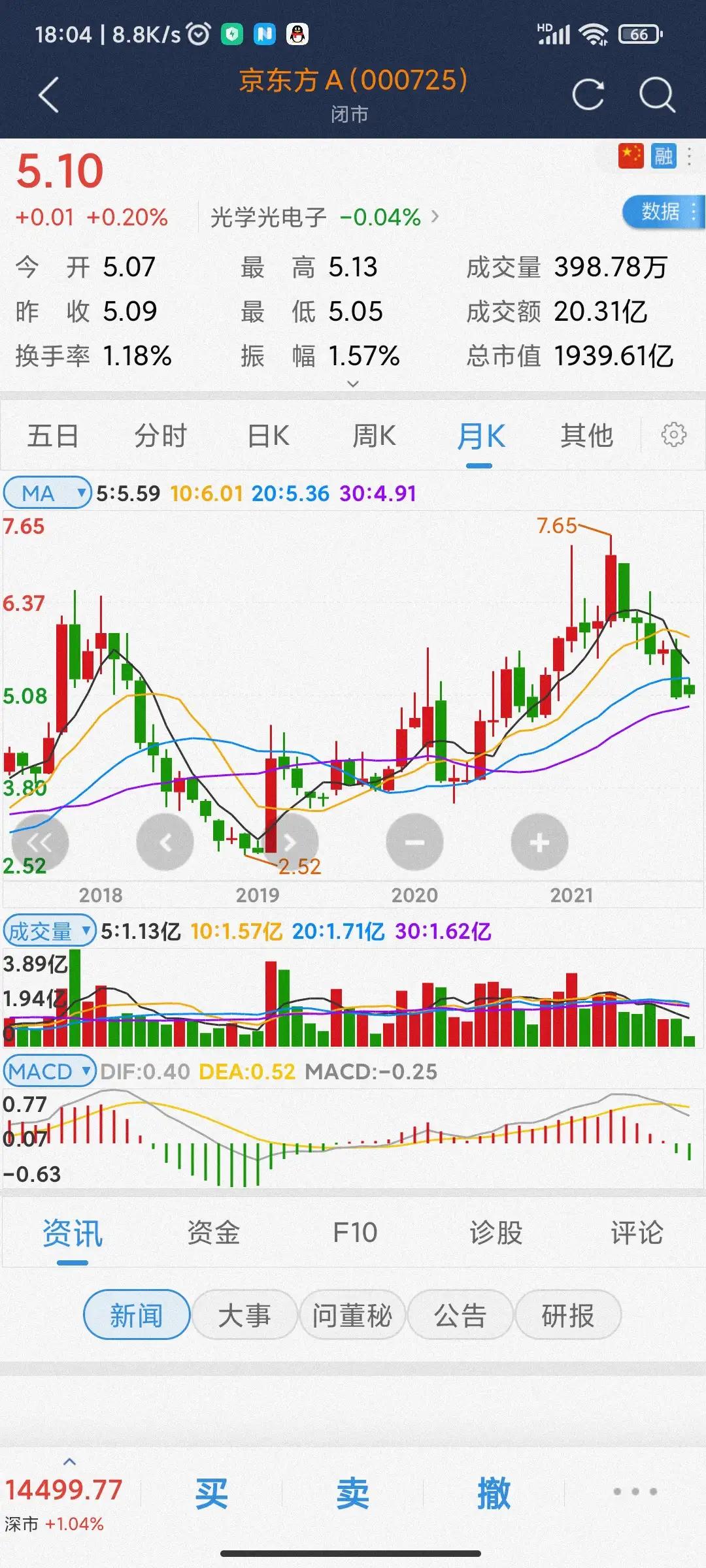
Task: Open the 资金 capital flow tab
Action: click(212, 1233)
